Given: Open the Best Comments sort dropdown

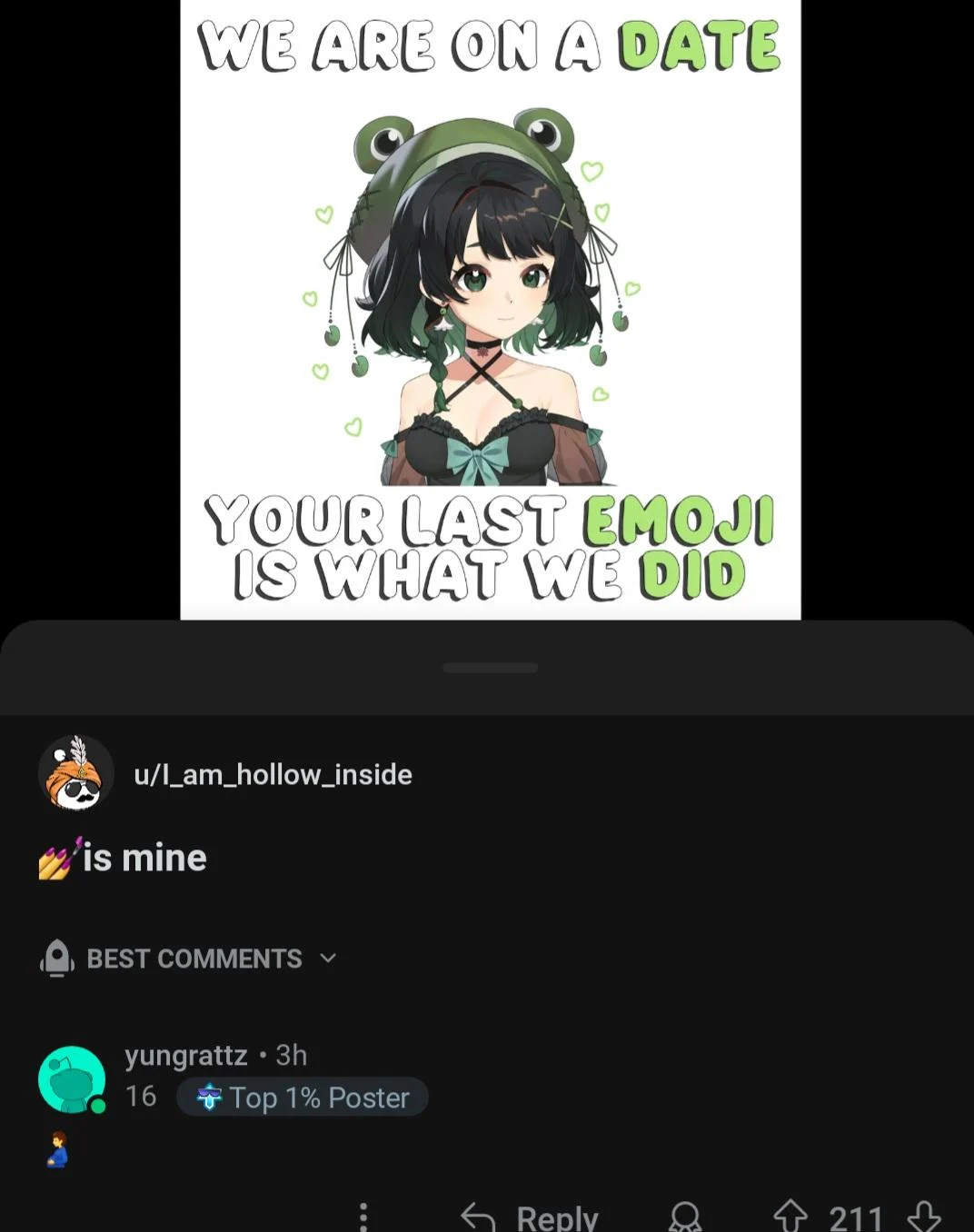Looking at the screenshot, I should (x=193, y=959).
